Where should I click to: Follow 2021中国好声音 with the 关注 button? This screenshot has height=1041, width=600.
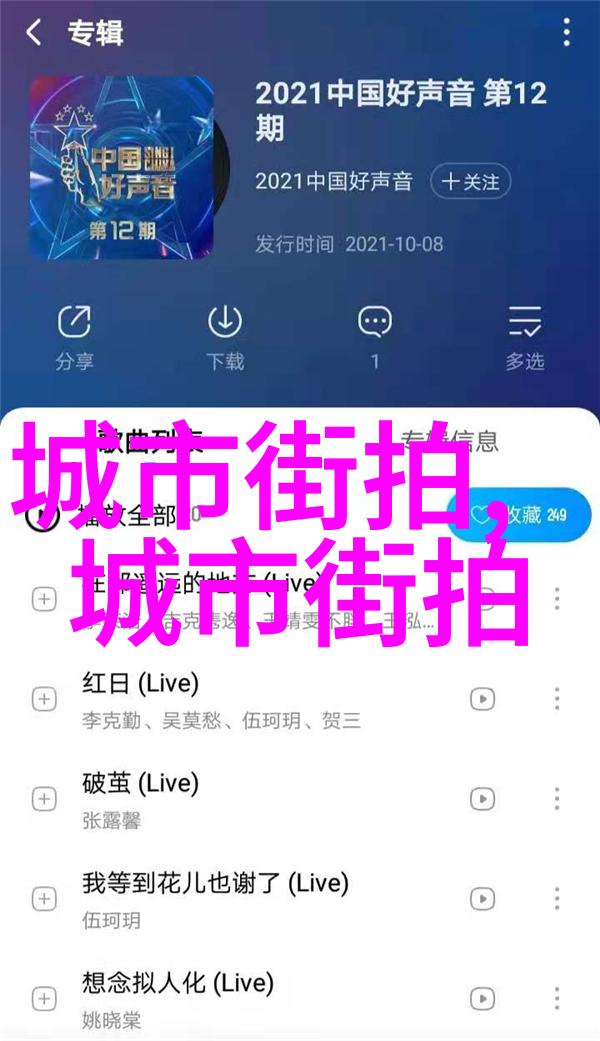[x=471, y=181]
